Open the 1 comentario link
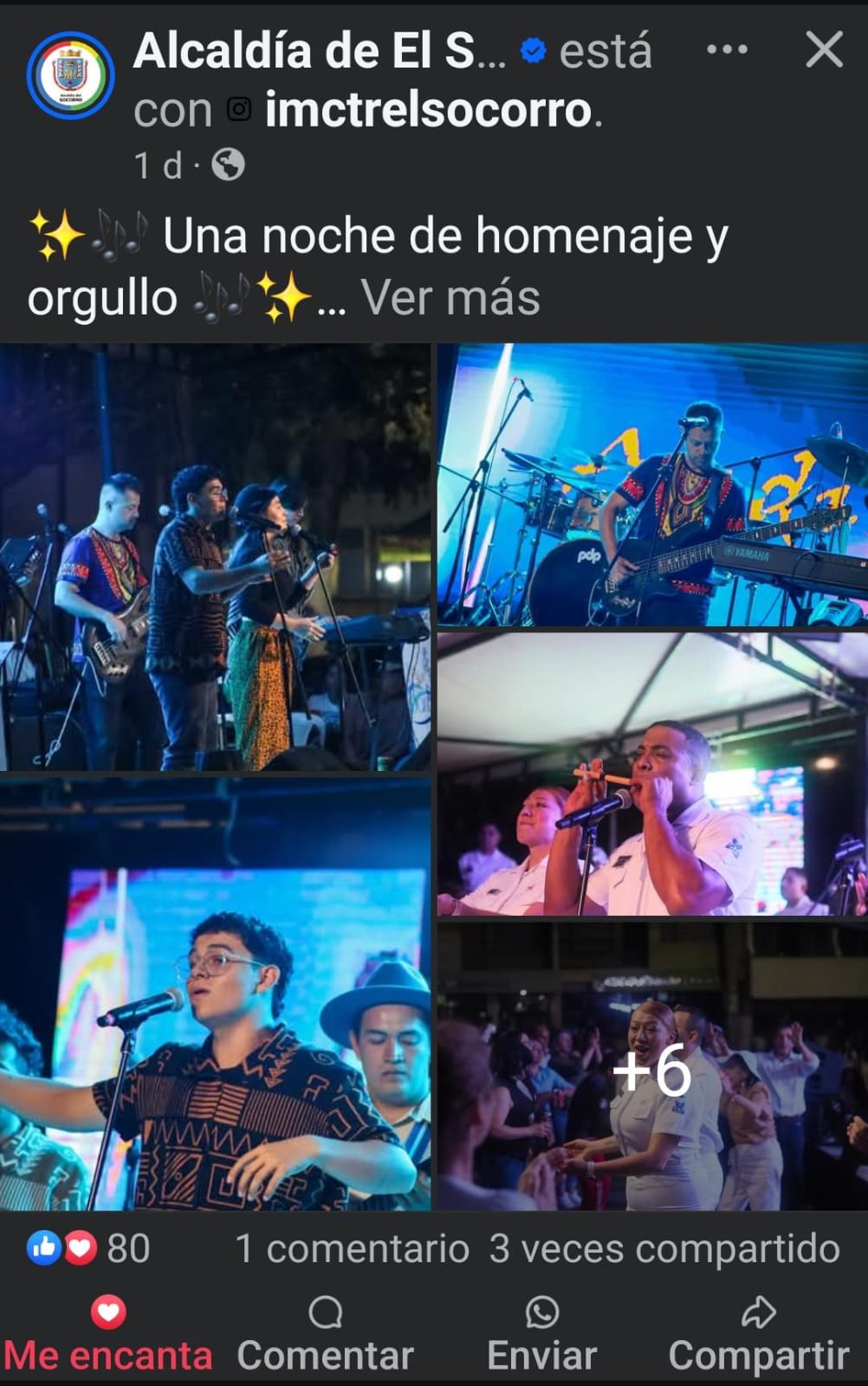868x1386 pixels. (352, 1249)
